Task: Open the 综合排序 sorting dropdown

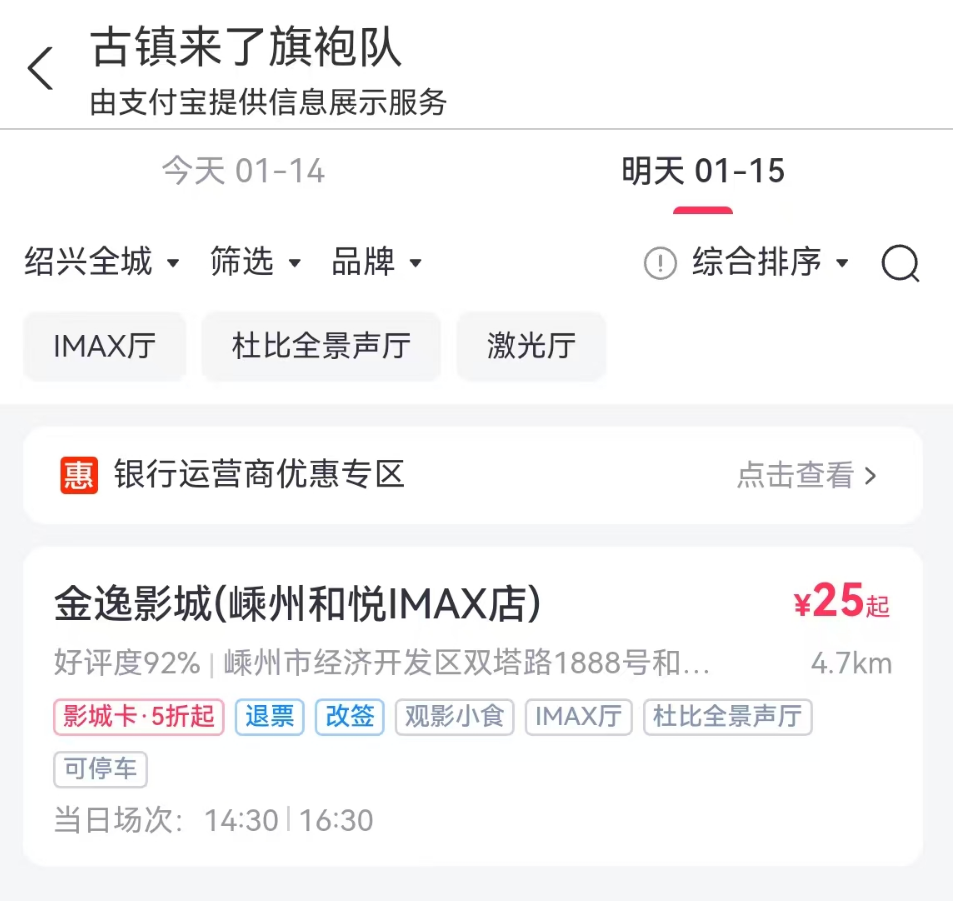Action: click(770, 263)
